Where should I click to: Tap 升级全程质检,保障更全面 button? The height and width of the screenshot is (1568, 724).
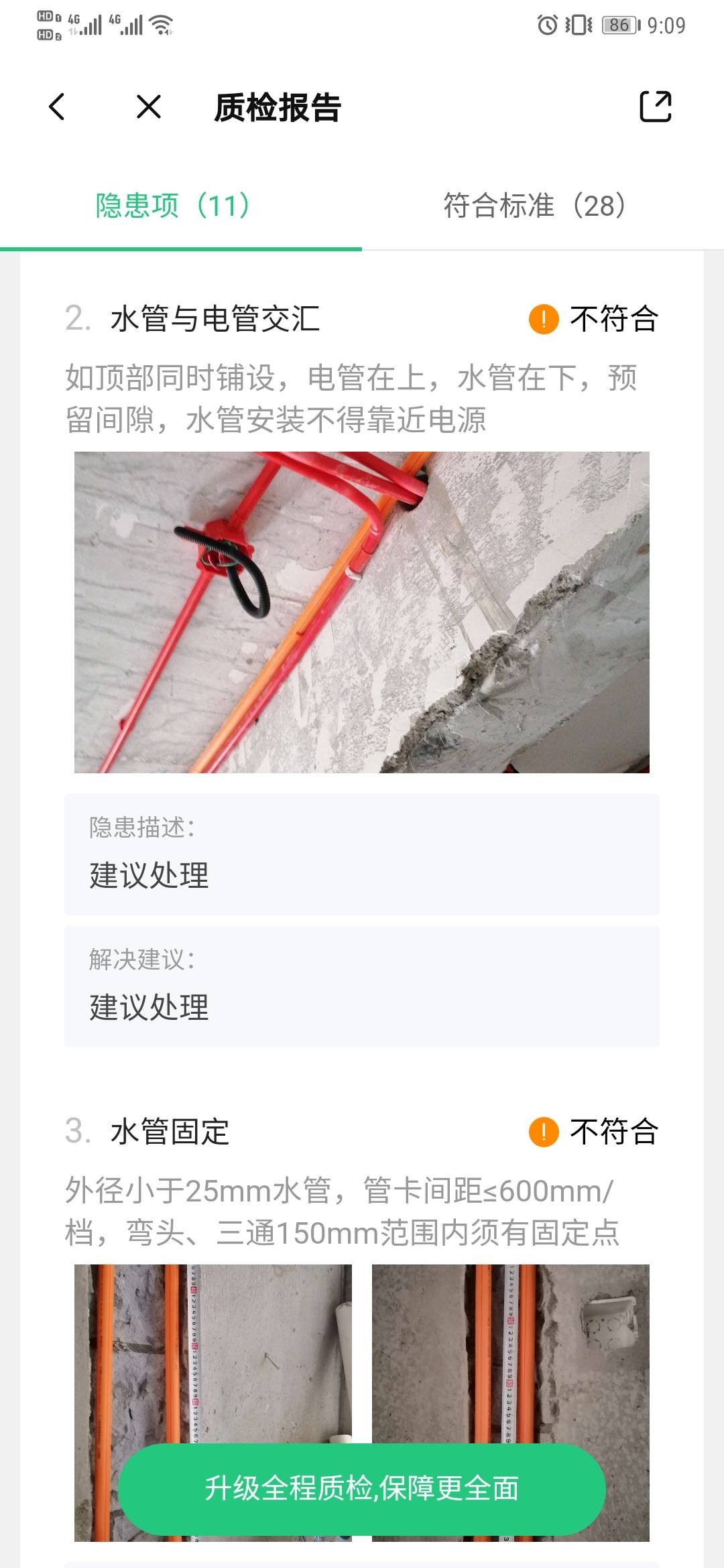[362, 1489]
